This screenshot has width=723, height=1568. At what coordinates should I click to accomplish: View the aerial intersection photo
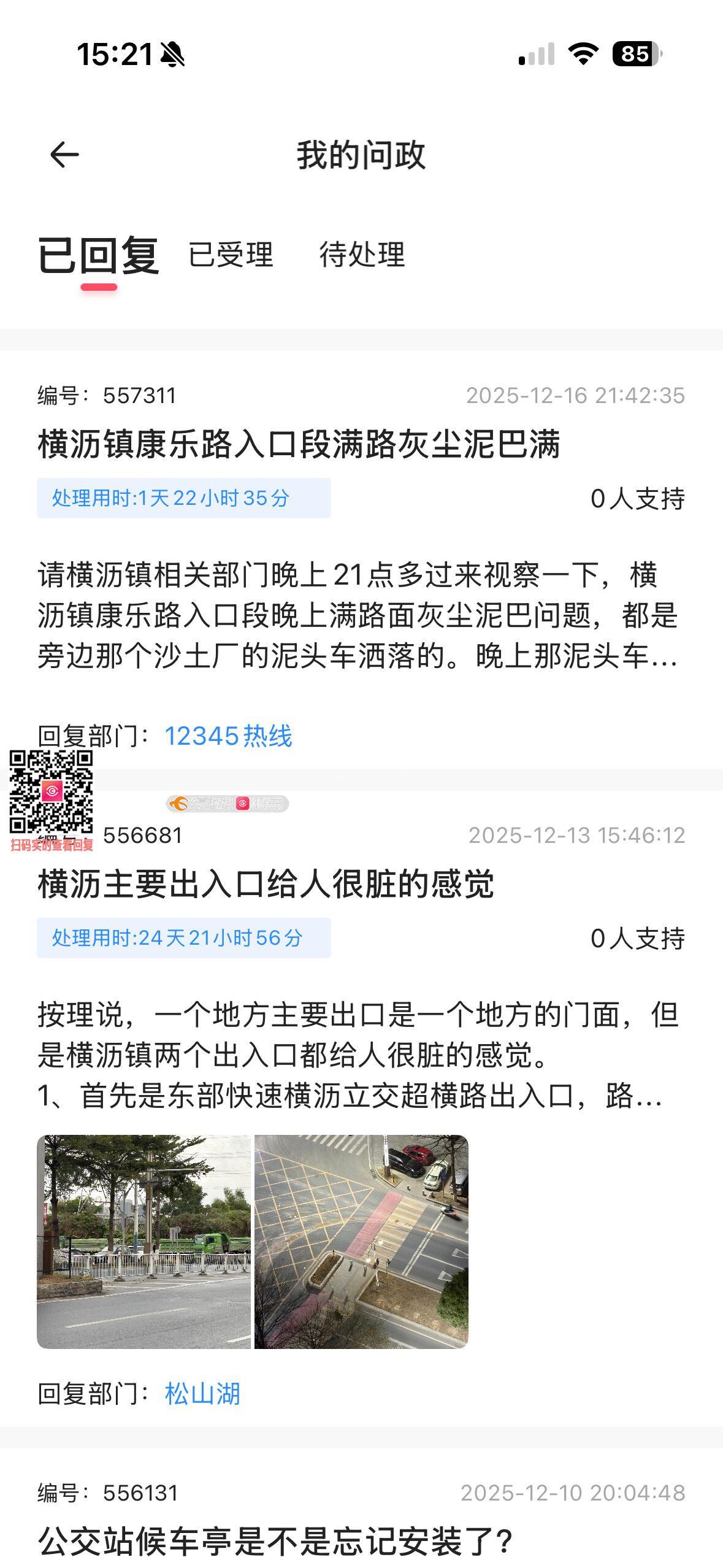[x=361, y=1241]
